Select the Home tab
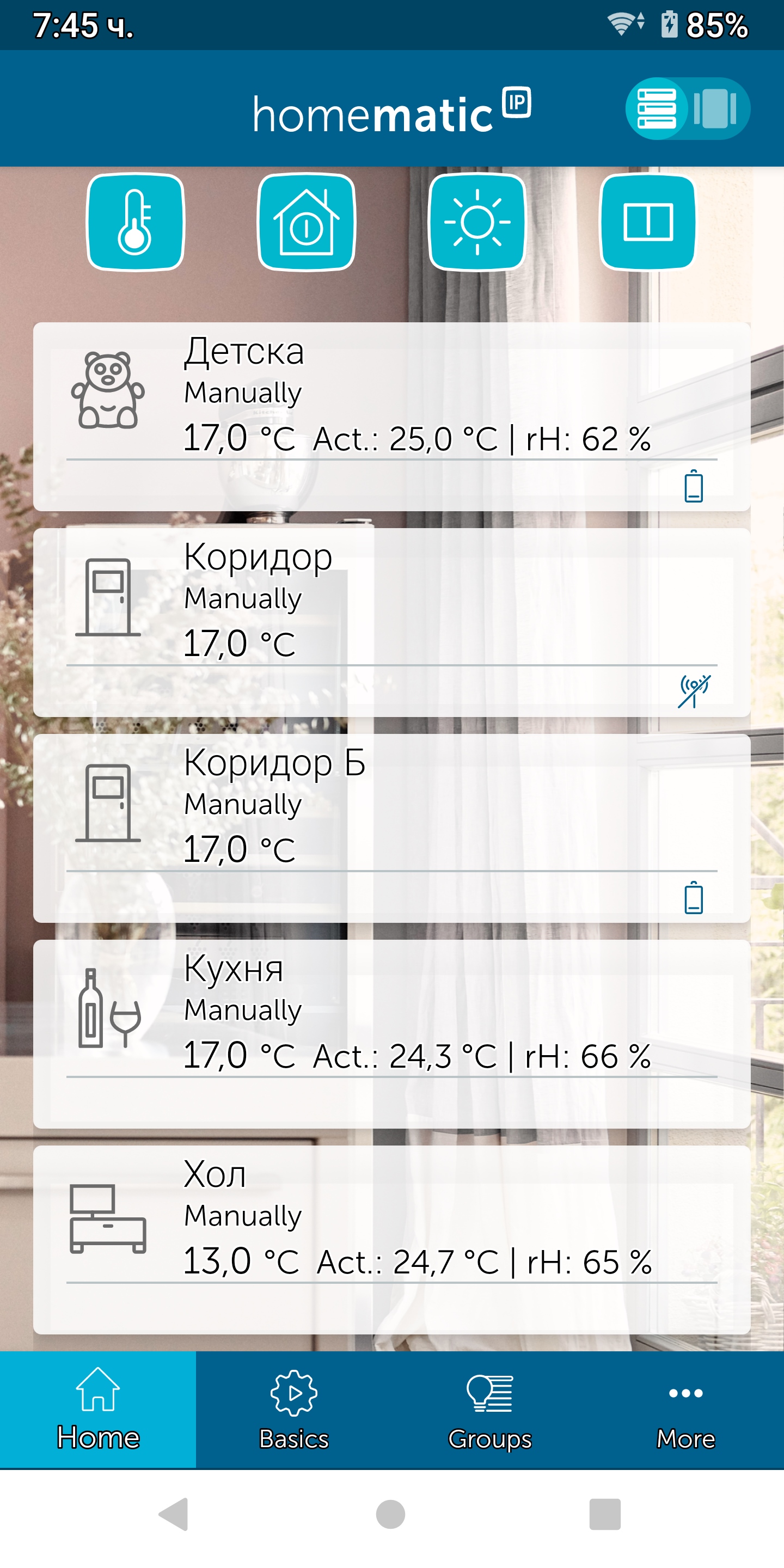The image size is (784, 1568). [98, 1410]
